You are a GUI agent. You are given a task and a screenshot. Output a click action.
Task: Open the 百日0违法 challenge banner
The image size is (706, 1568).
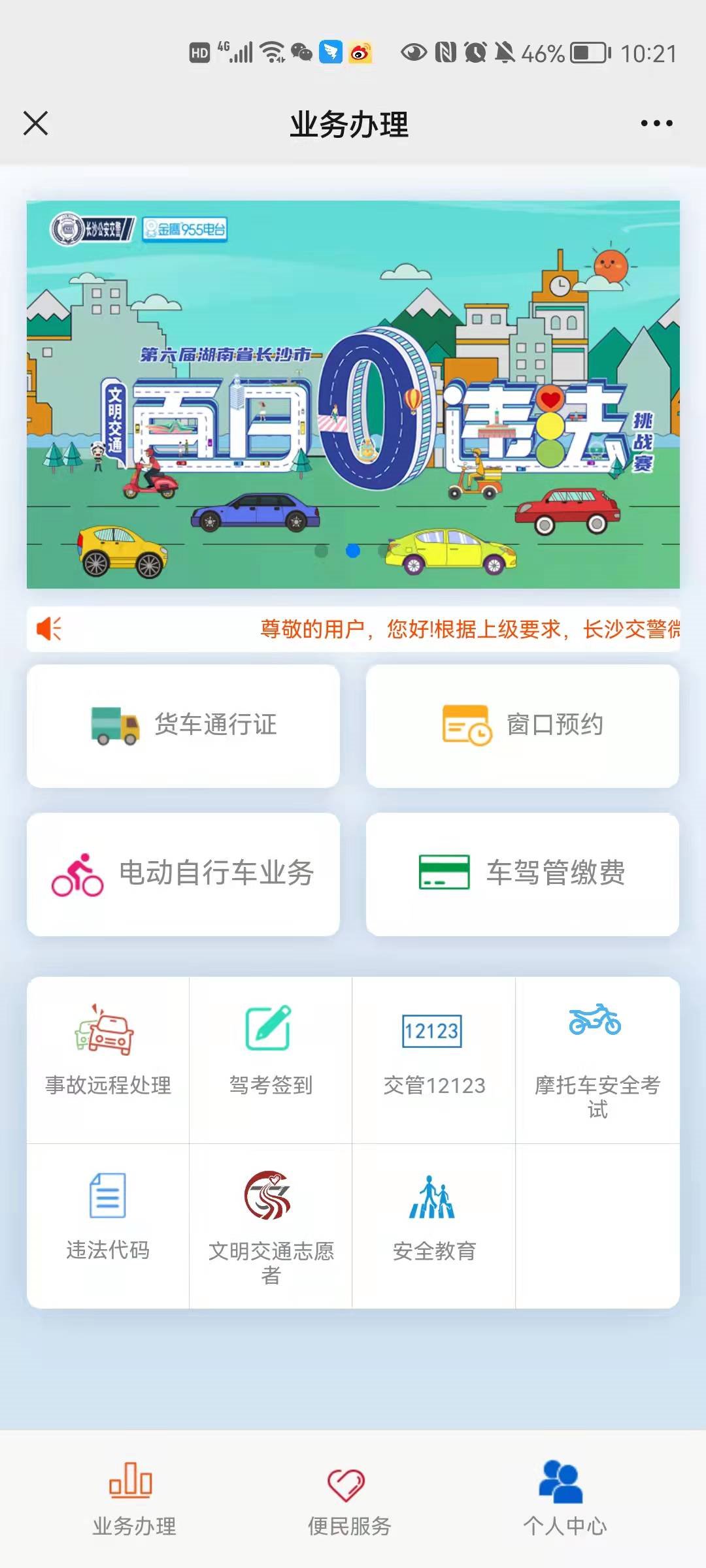click(353, 394)
